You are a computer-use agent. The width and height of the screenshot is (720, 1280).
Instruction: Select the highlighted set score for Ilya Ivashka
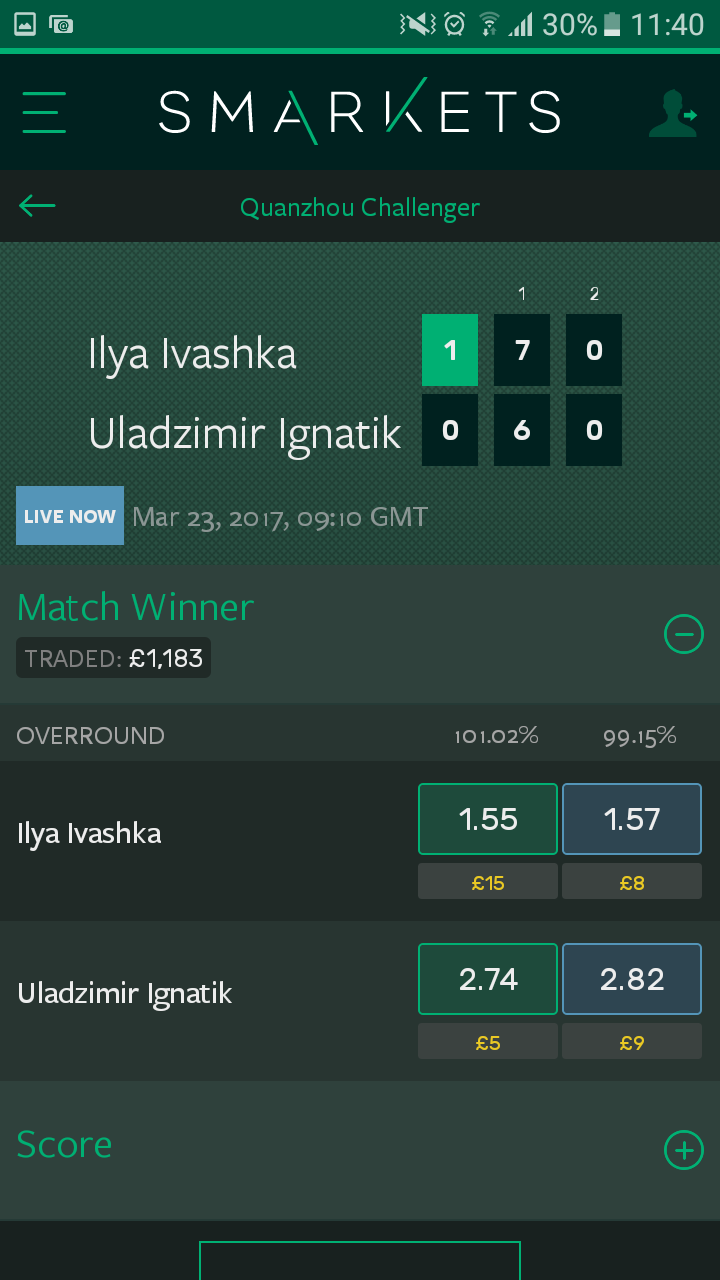coord(449,350)
